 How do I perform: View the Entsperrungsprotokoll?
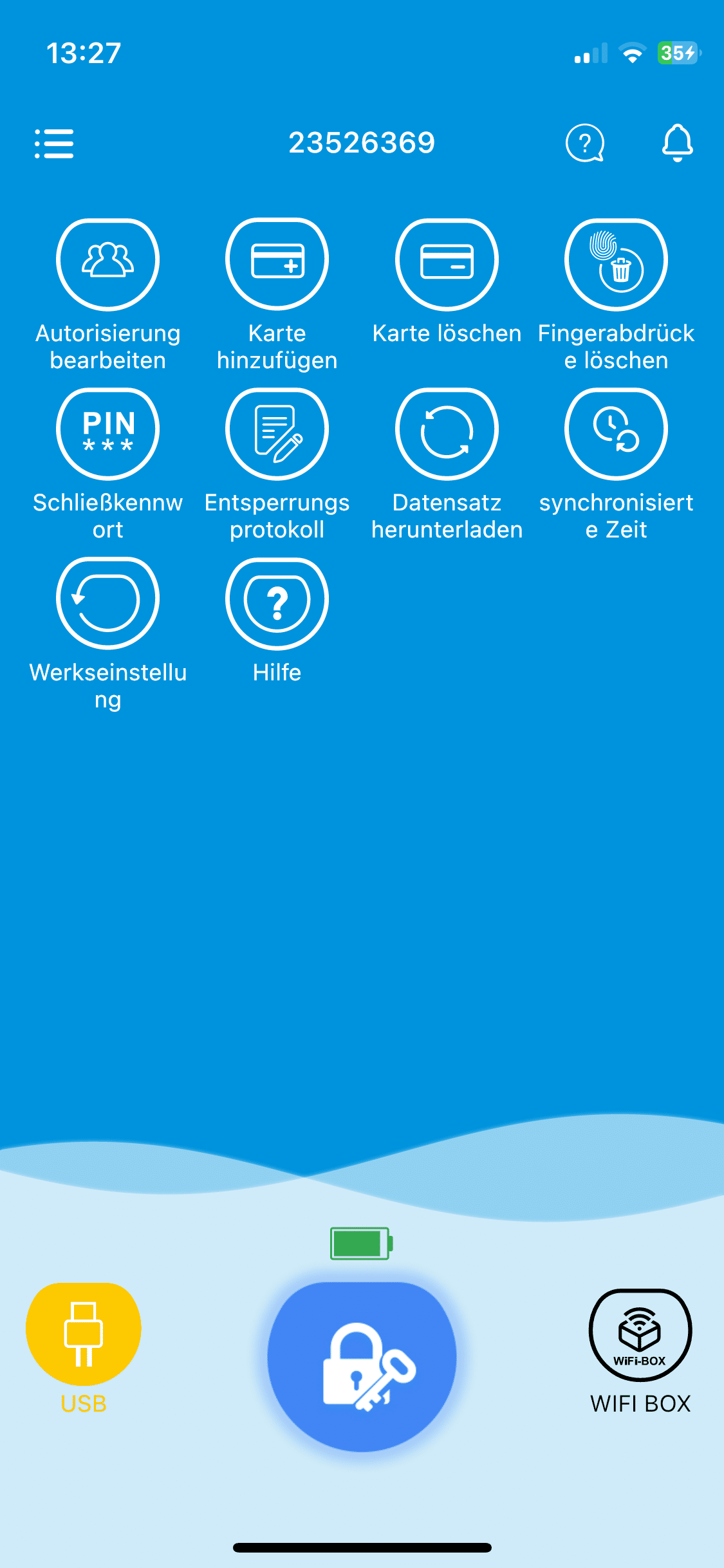click(x=277, y=434)
